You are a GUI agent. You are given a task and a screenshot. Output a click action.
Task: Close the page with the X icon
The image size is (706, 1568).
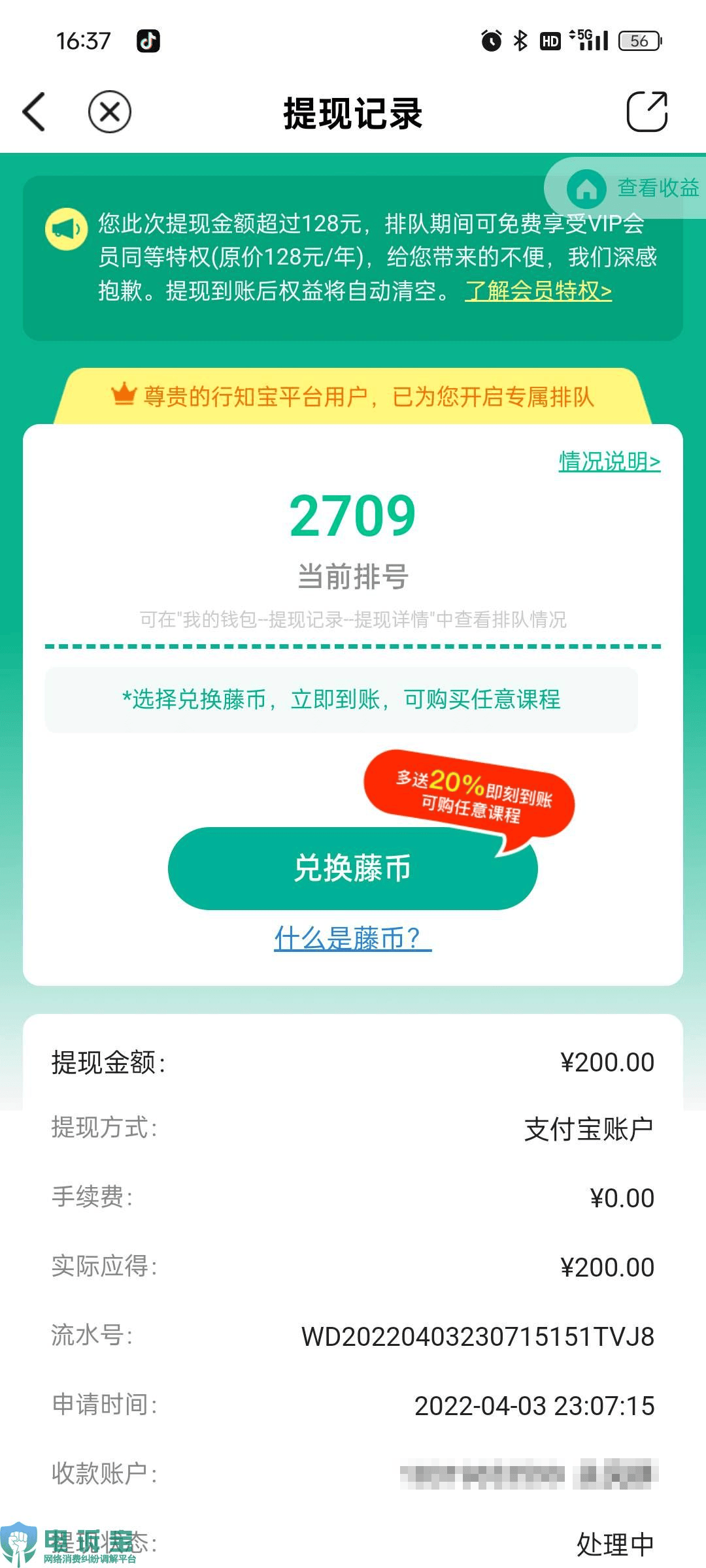tap(109, 112)
